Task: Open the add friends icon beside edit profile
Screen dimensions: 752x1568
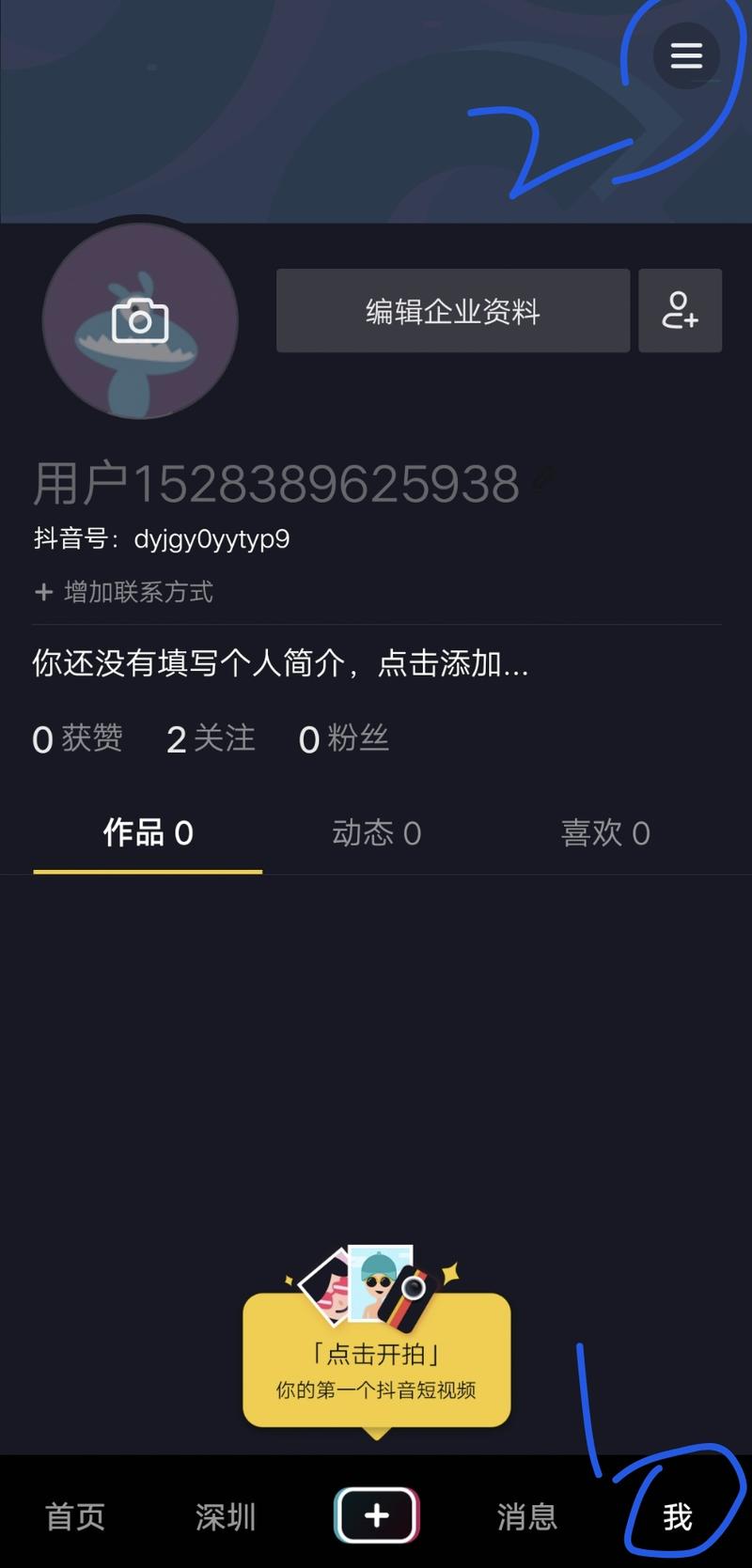Action: click(x=681, y=311)
